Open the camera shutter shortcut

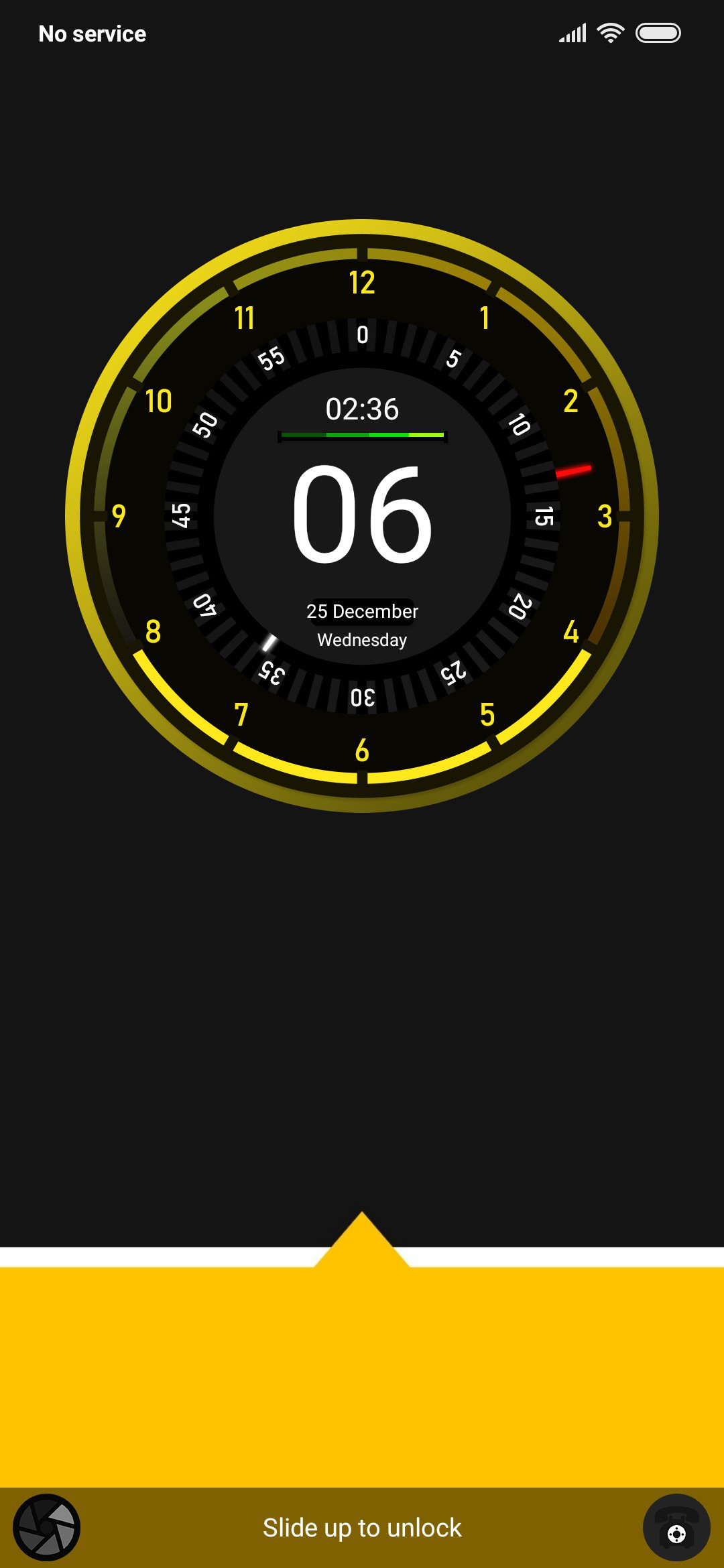point(47,1527)
